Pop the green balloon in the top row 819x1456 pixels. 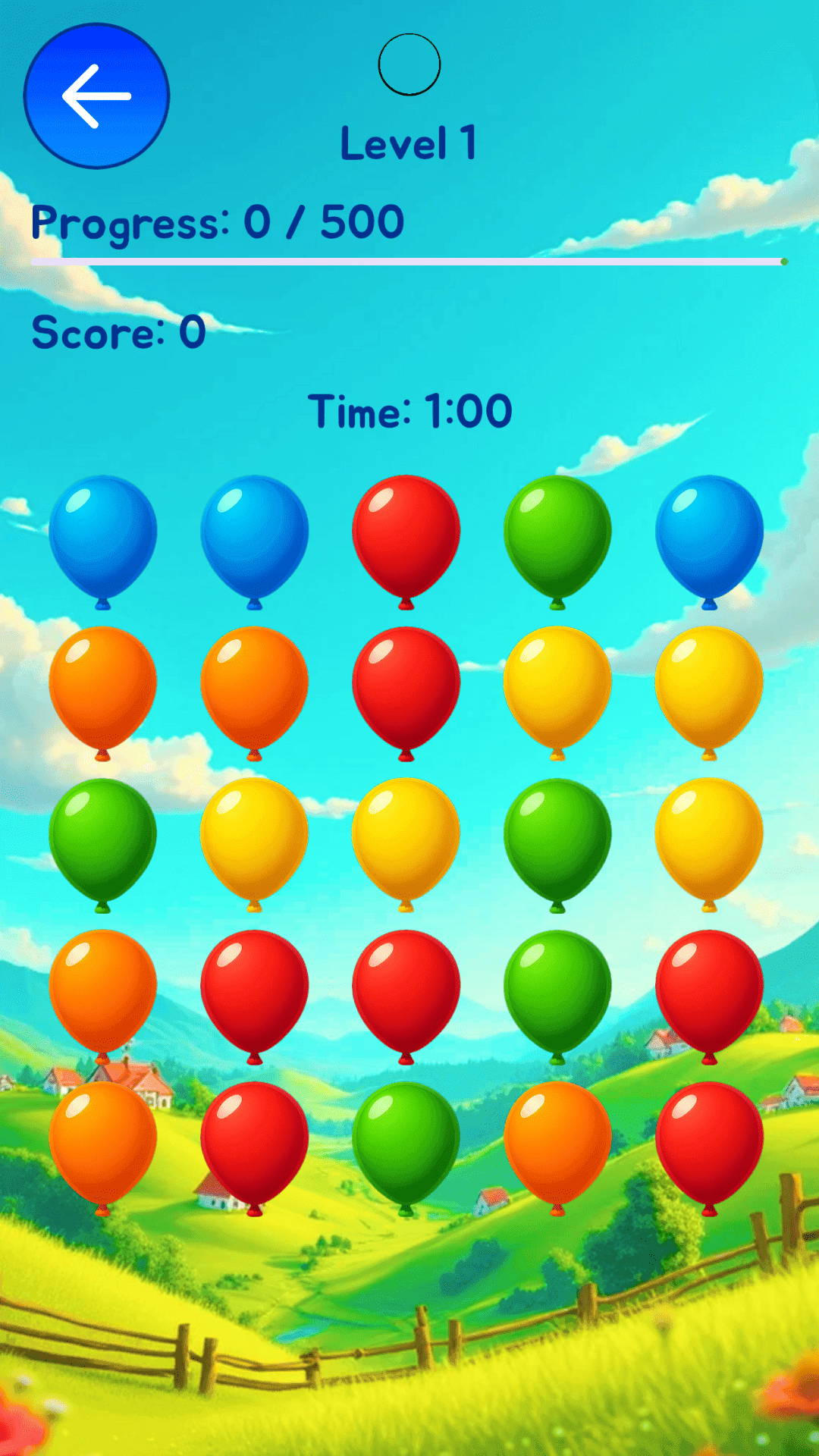tap(557, 535)
